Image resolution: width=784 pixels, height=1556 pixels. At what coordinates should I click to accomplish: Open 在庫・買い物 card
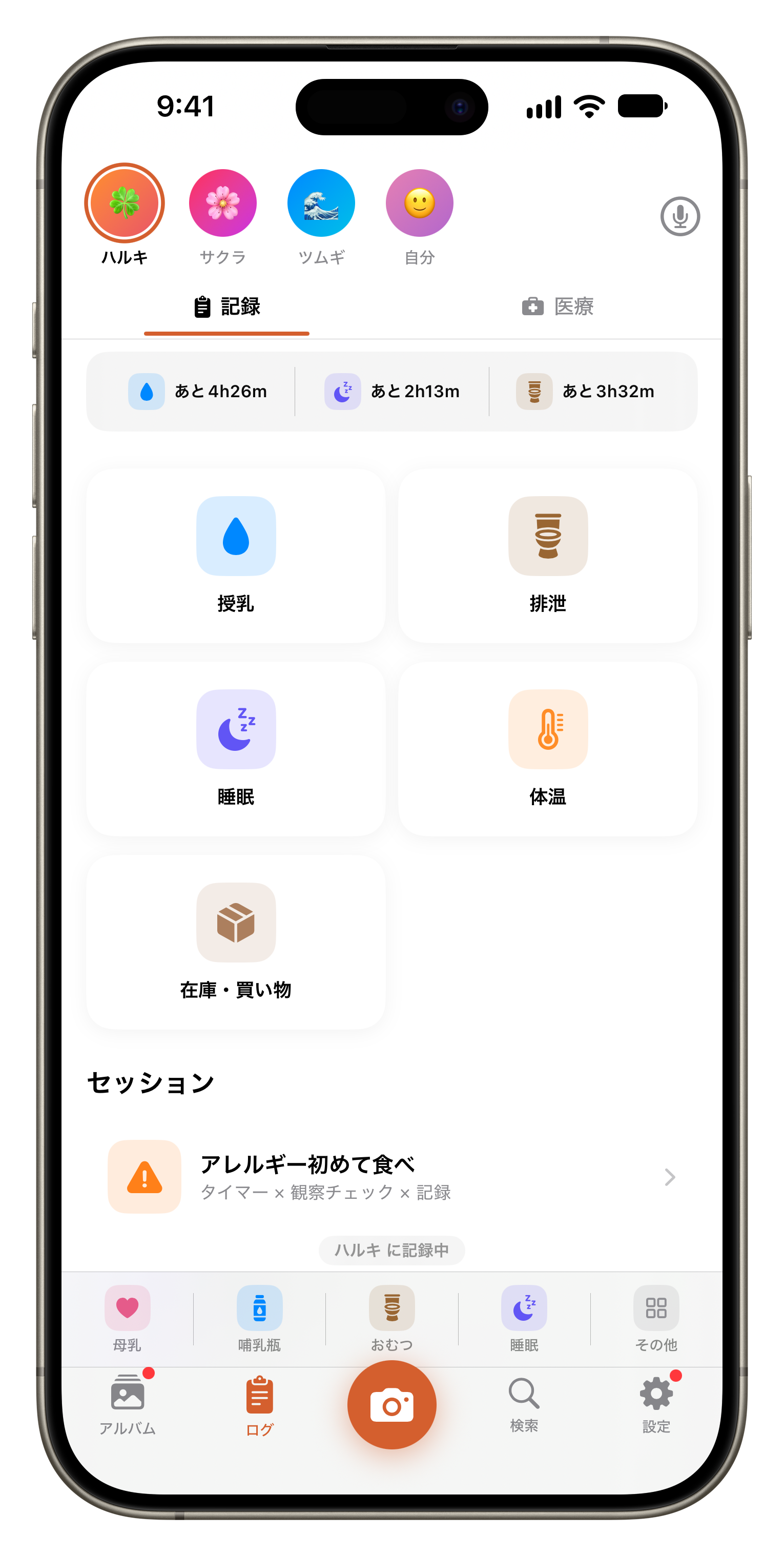pos(236,941)
